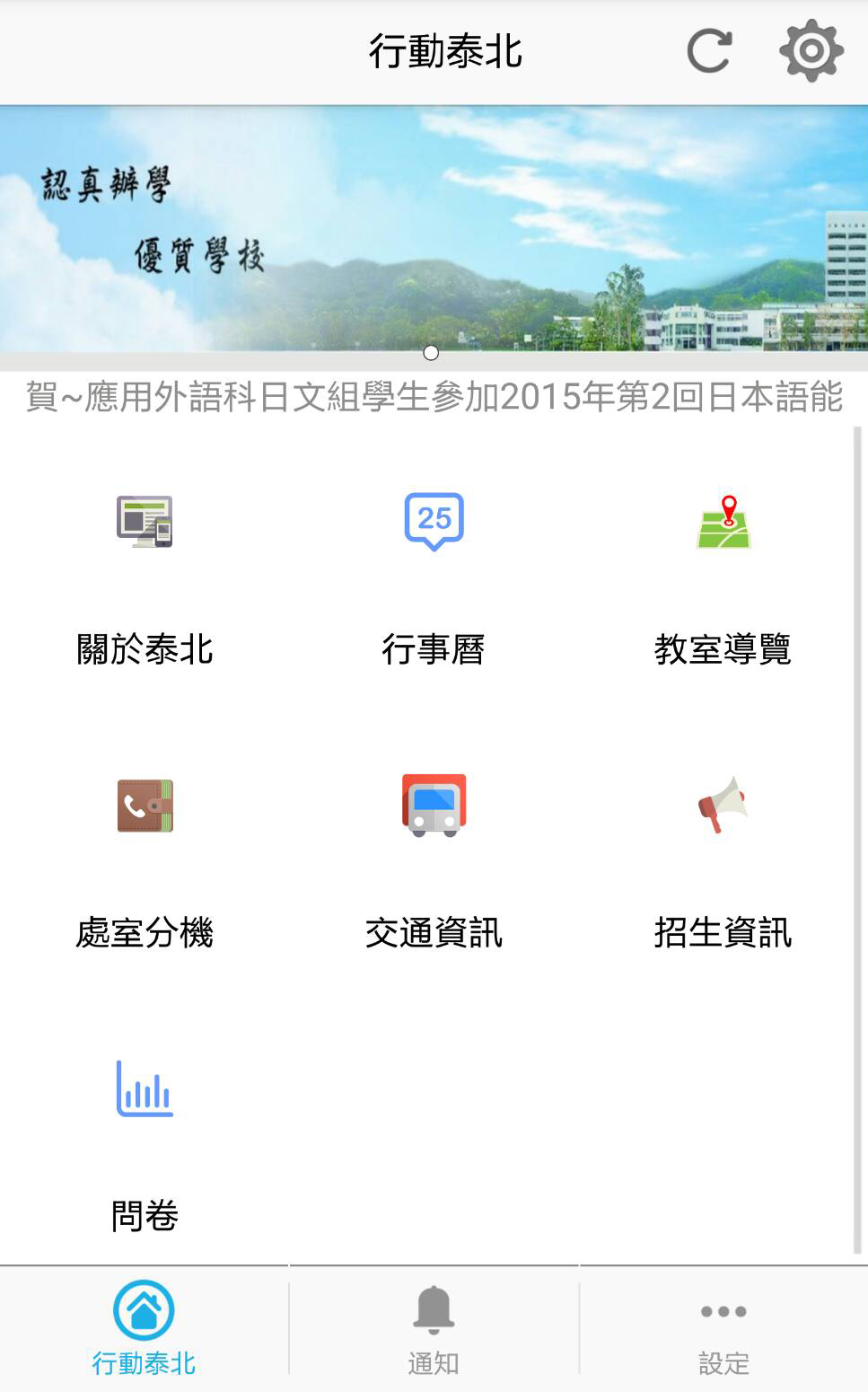Open the scrolling news announcement
868x1392 pixels.
(x=434, y=397)
